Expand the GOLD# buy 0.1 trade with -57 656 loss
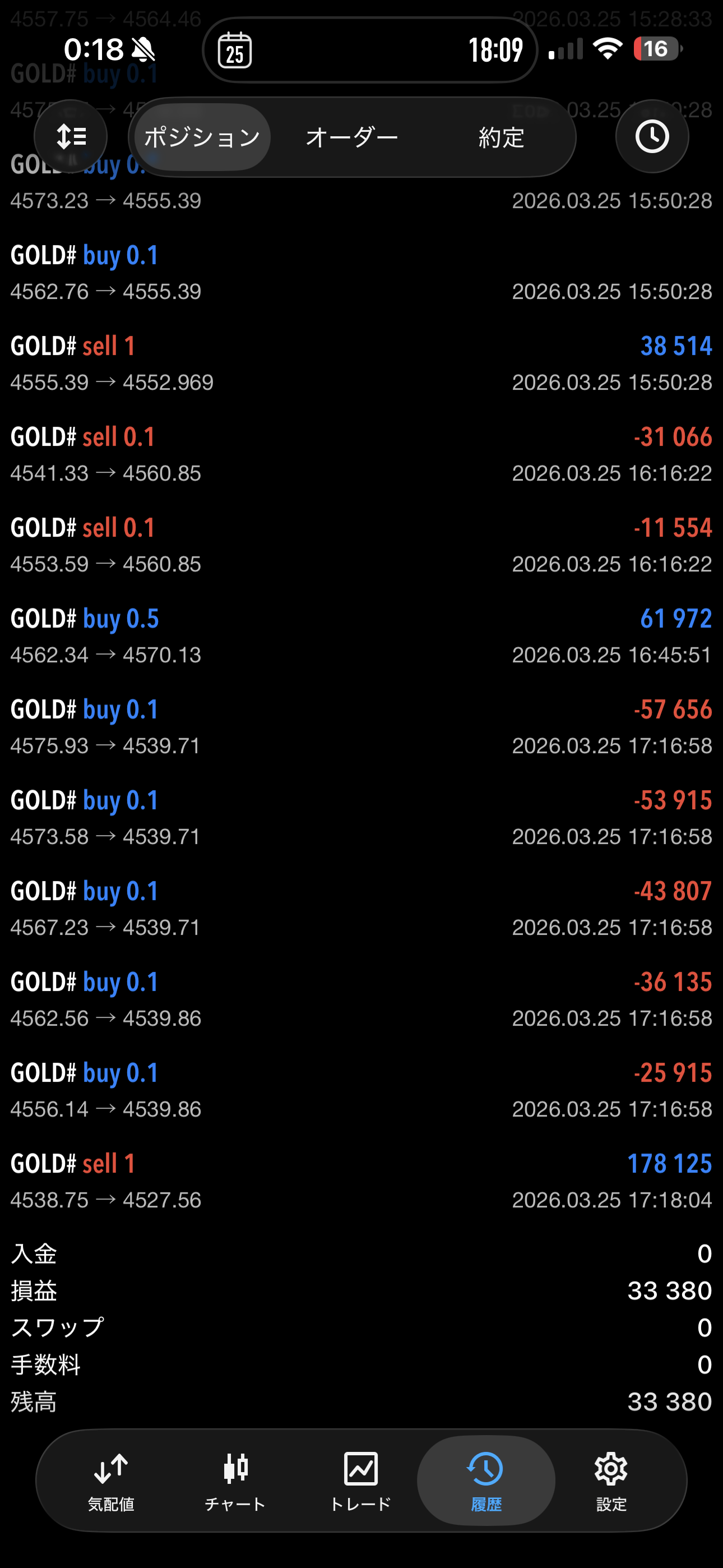723x1568 pixels. pyautogui.click(x=361, y=727)
